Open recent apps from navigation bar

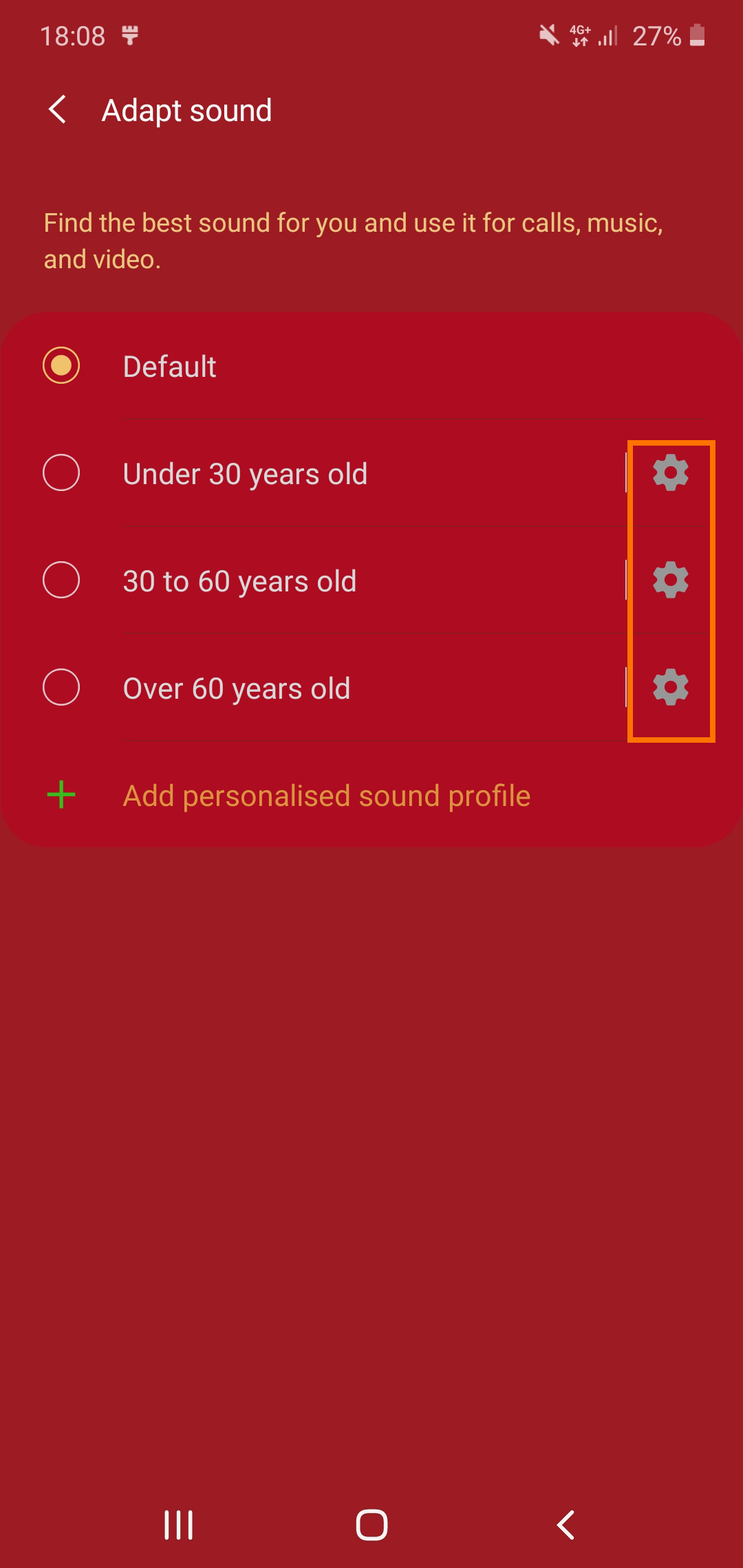[x=179, y=1525]
